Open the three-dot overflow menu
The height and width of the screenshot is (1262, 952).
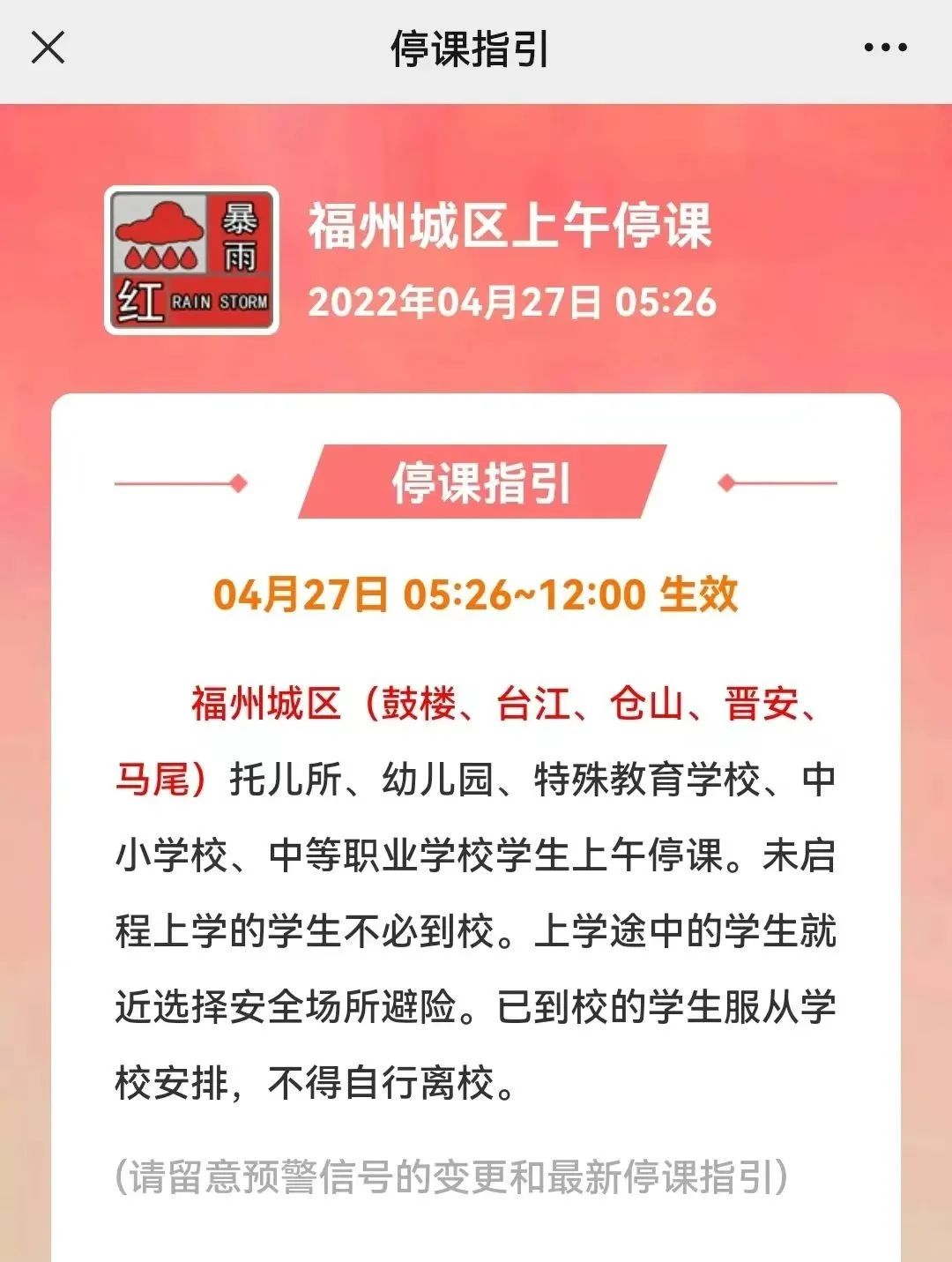pos(885,48)
